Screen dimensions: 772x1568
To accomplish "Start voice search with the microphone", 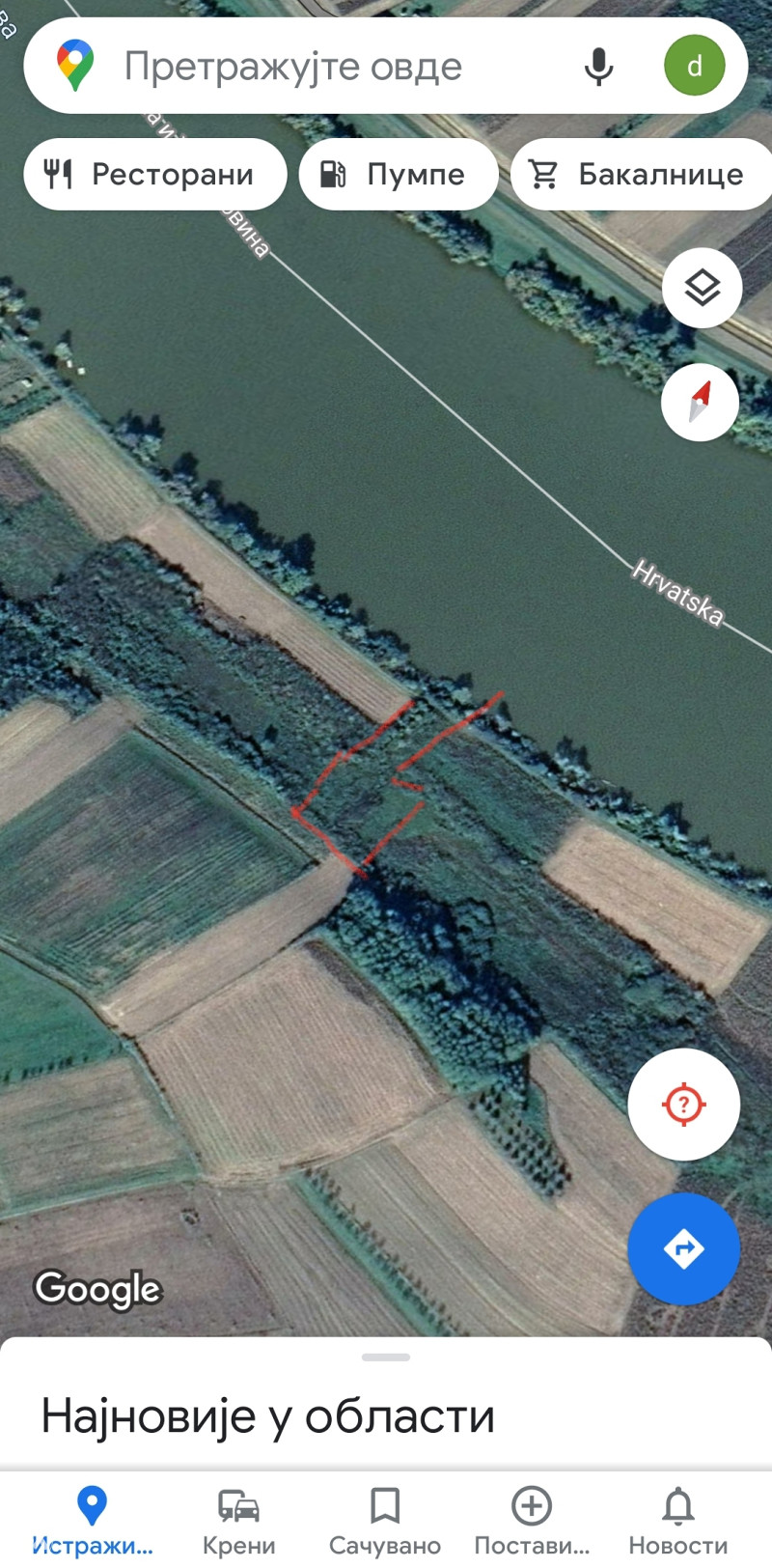I will tap(598, 67).
